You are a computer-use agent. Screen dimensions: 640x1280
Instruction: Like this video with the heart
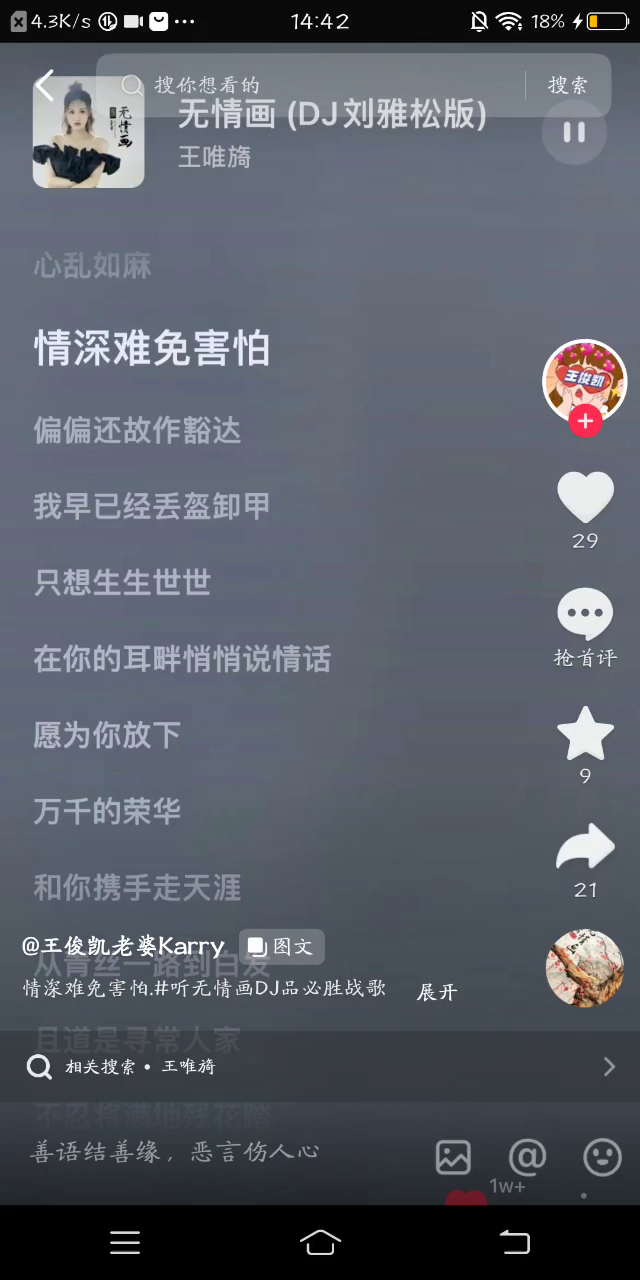[585, 497]
